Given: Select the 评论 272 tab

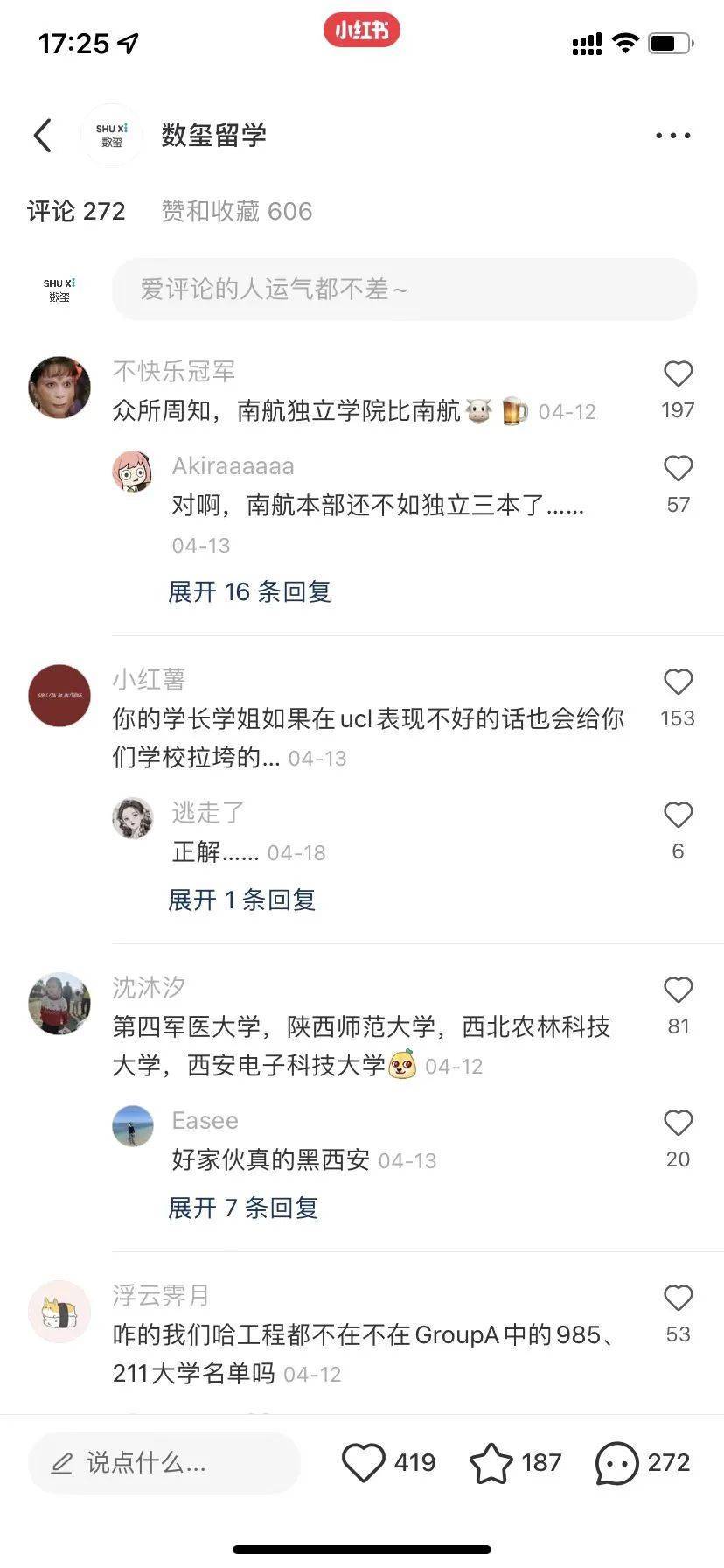Looking at the screenshot, I should click(76, 211).
